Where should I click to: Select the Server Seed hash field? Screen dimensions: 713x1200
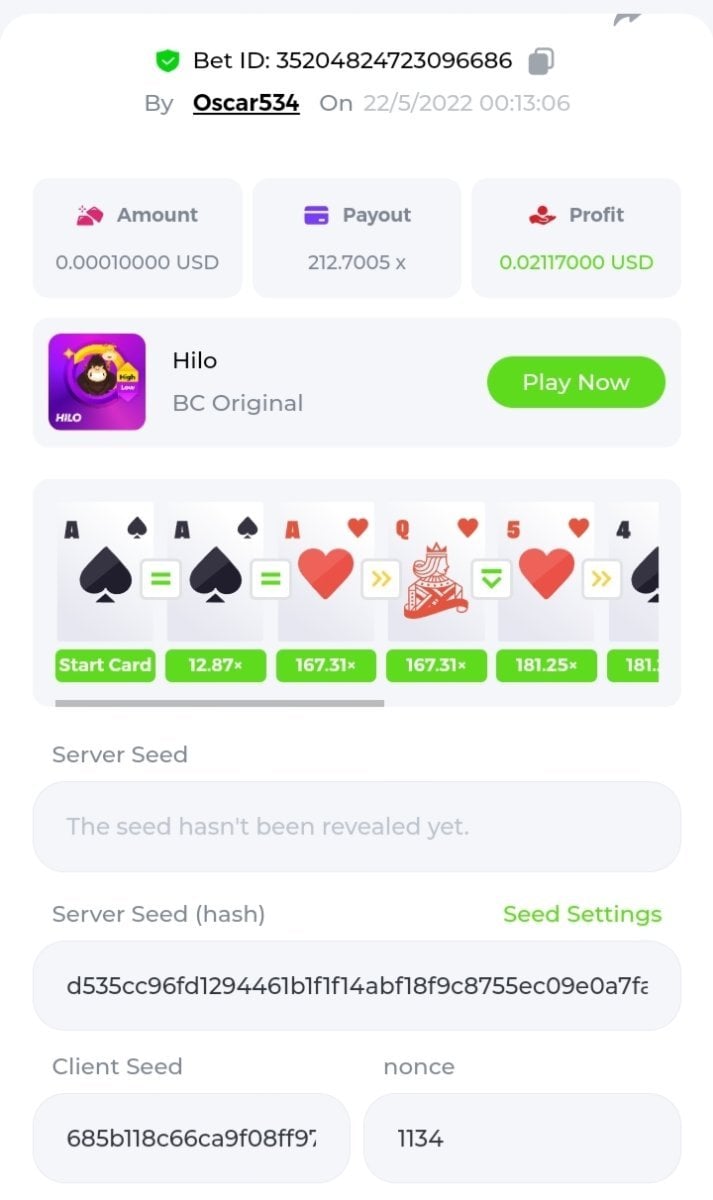click(x=357, y=986)
